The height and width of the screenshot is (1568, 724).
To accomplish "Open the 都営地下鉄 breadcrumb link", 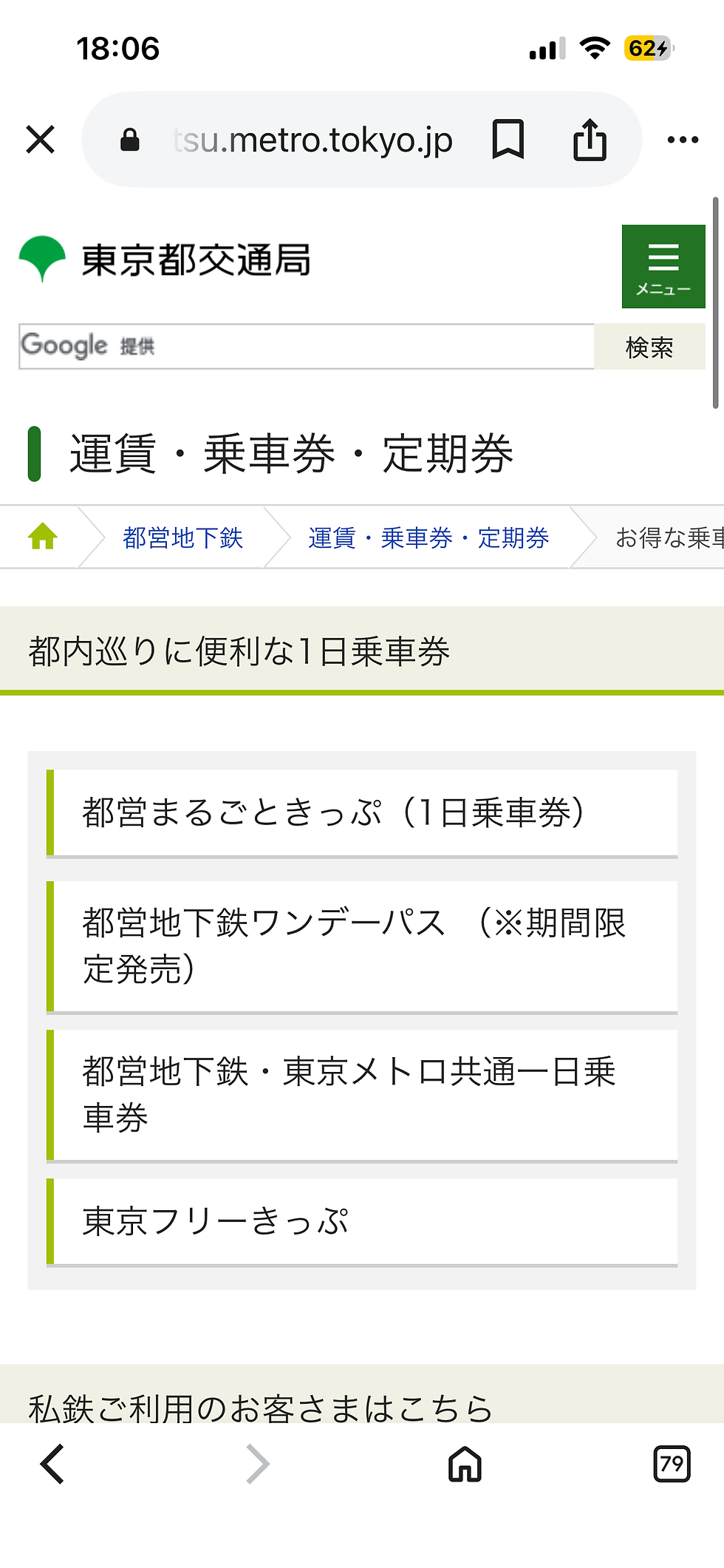I will [x=182, y=537].
